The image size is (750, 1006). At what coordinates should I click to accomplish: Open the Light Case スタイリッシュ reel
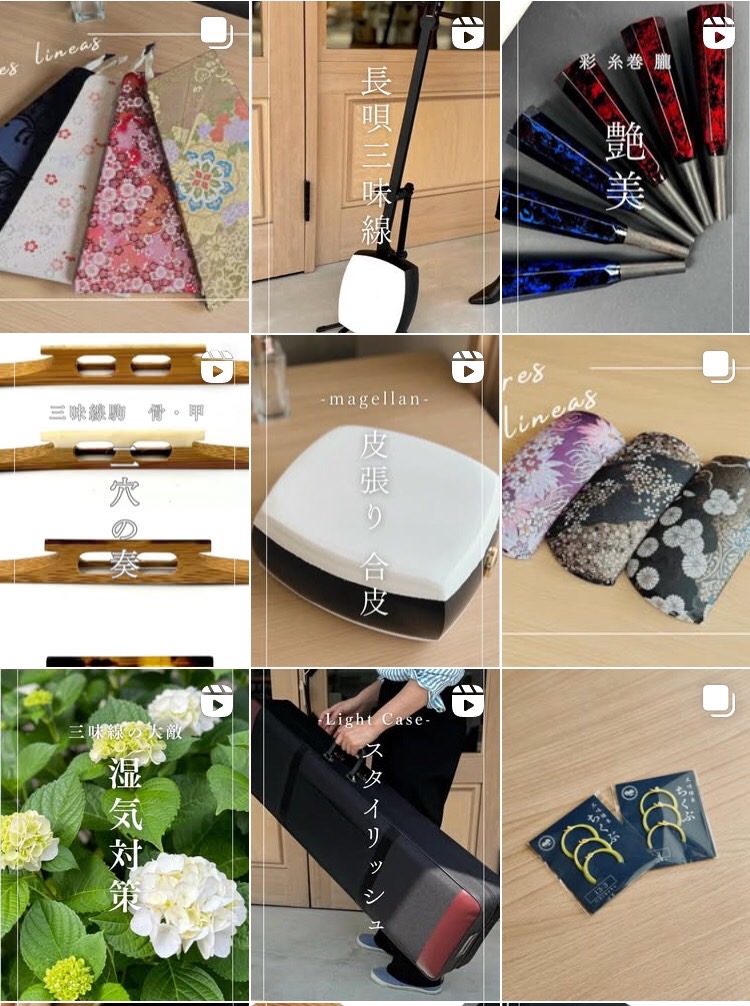[375, 835]
